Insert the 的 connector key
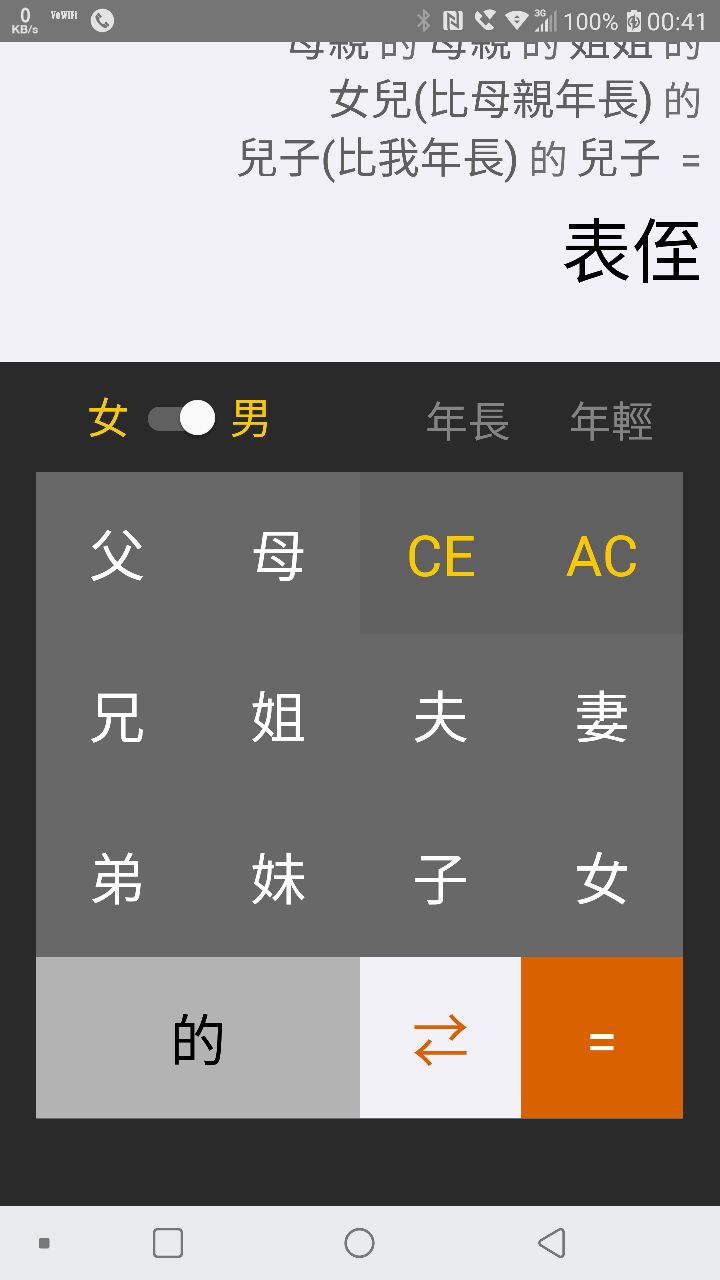 198,1038
